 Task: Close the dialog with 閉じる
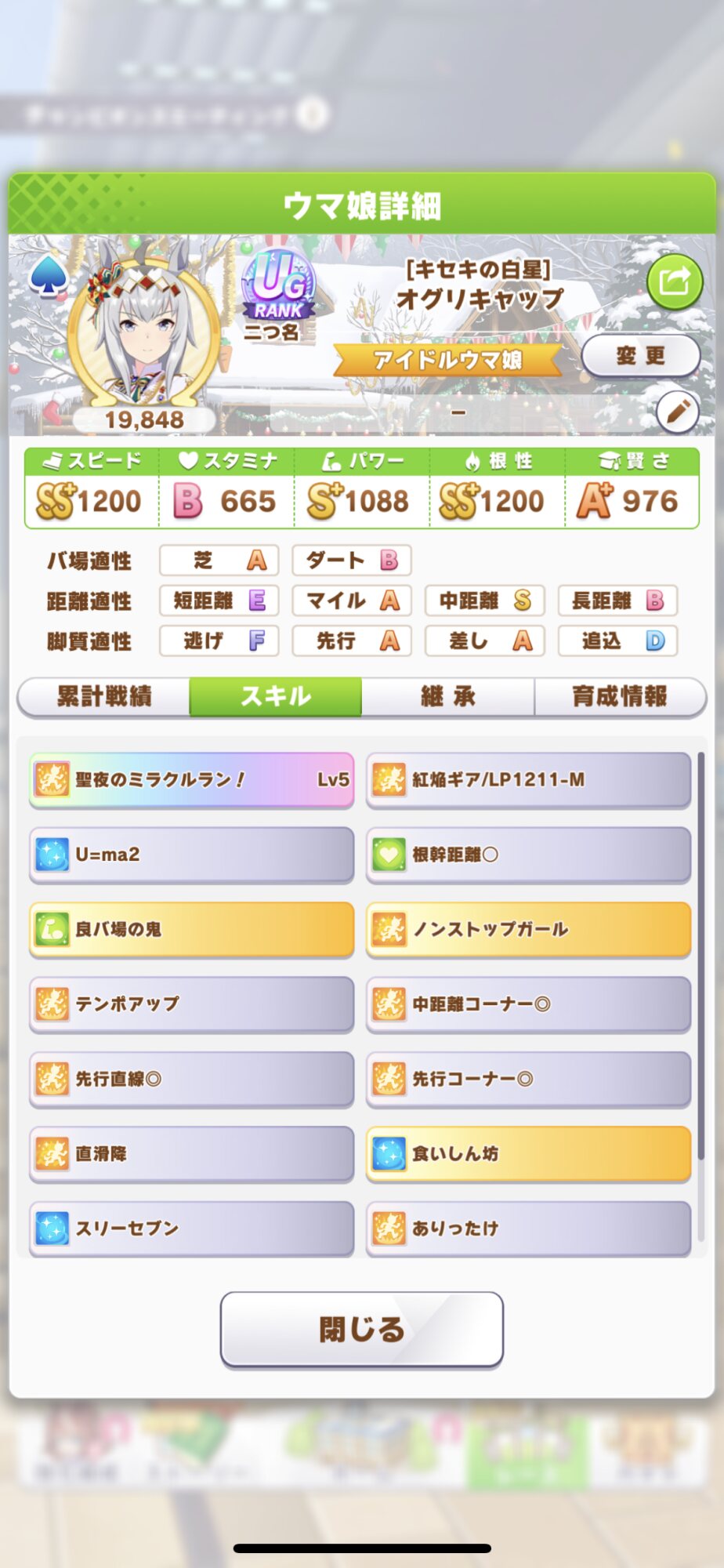click(x=361, y=1329)
